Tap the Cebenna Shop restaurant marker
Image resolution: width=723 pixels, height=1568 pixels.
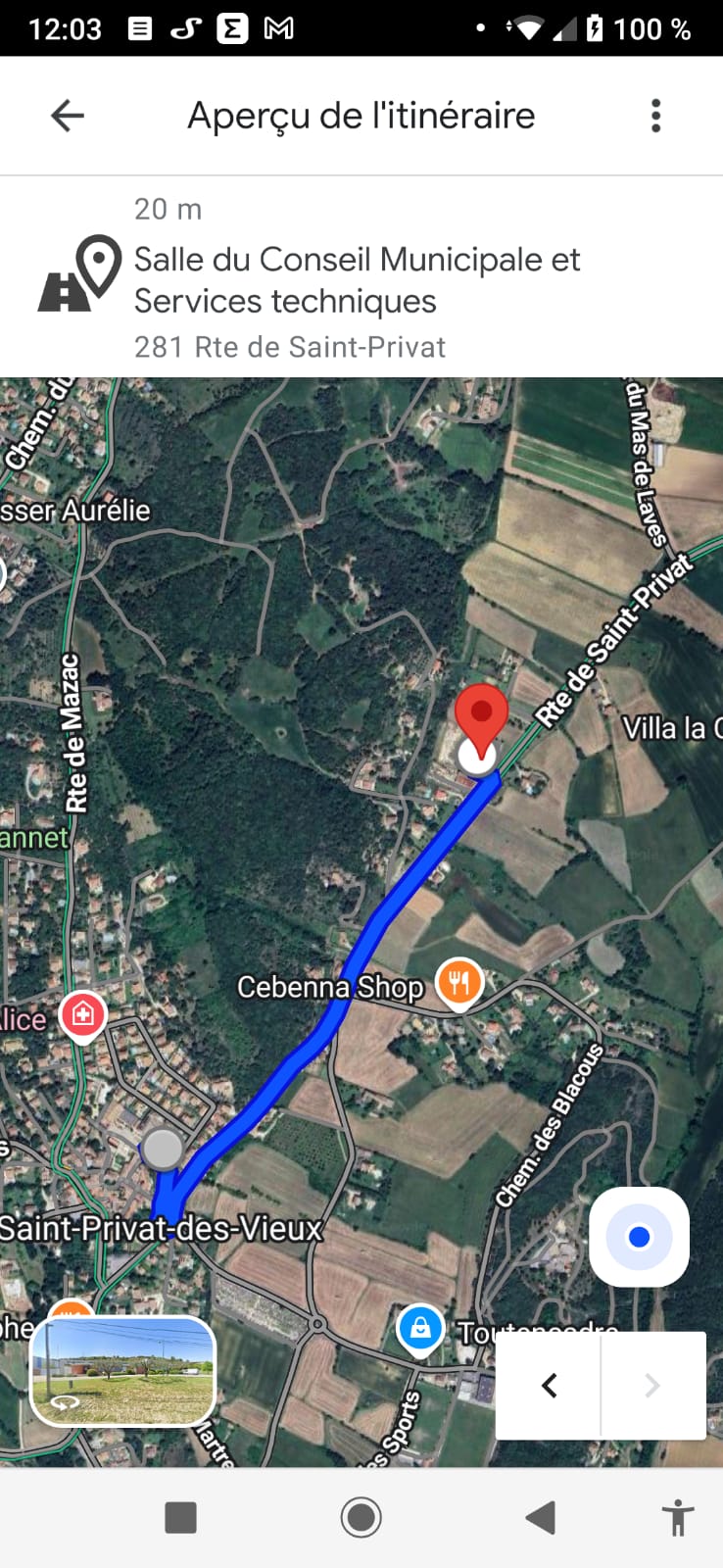click(458, 982)
